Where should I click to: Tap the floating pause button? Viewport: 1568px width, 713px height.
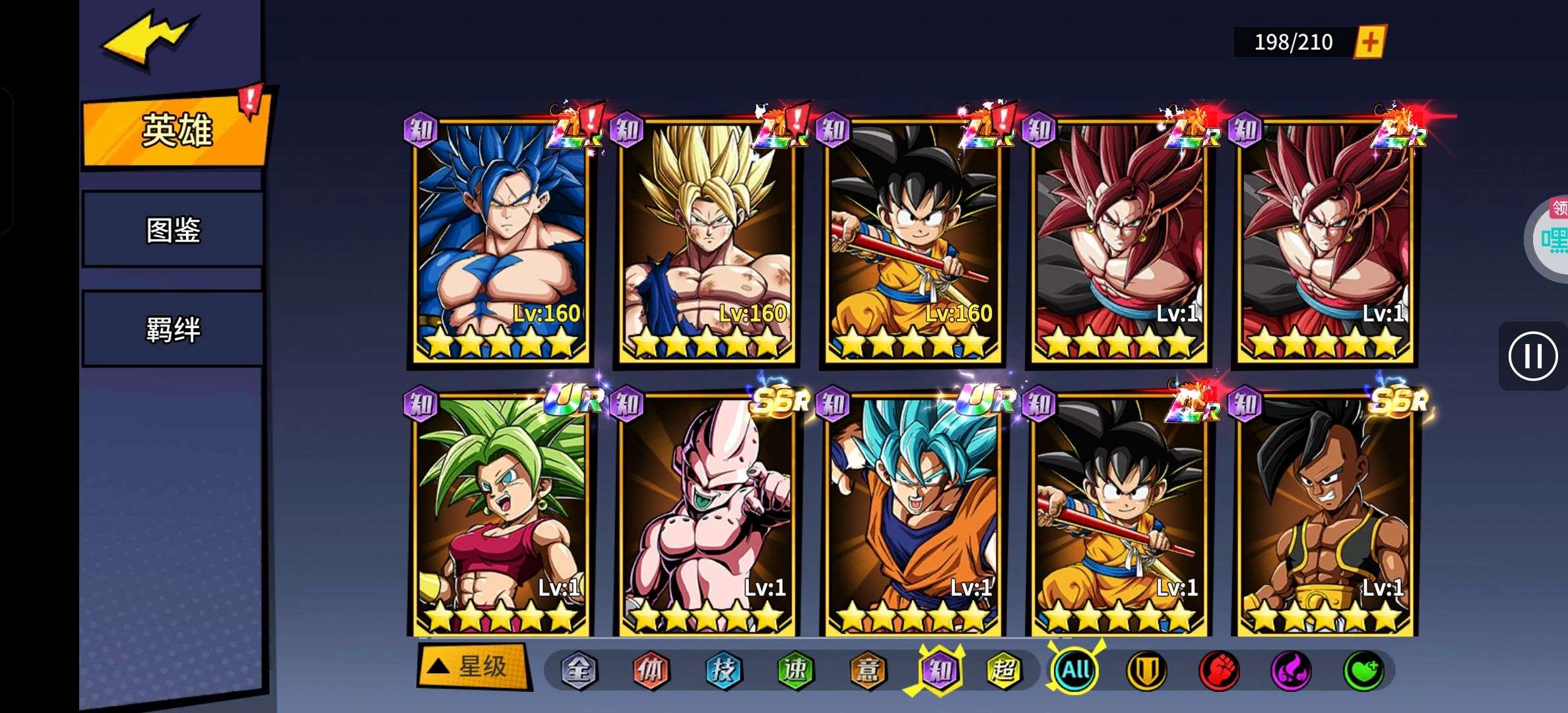pyautogui.click(x=1532, y=356)
